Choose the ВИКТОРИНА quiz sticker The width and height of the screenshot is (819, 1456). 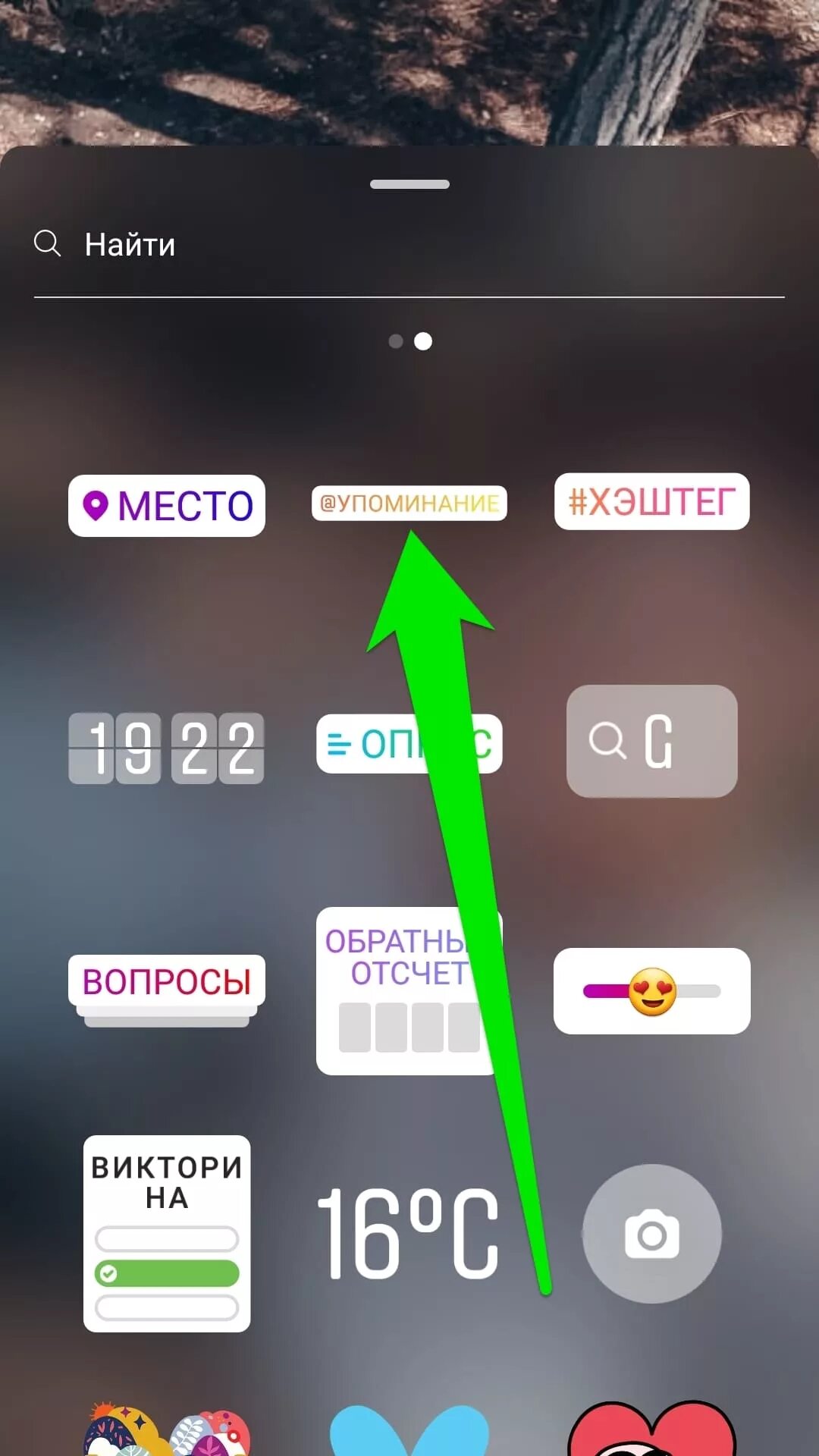click(x=167, y=1233)
